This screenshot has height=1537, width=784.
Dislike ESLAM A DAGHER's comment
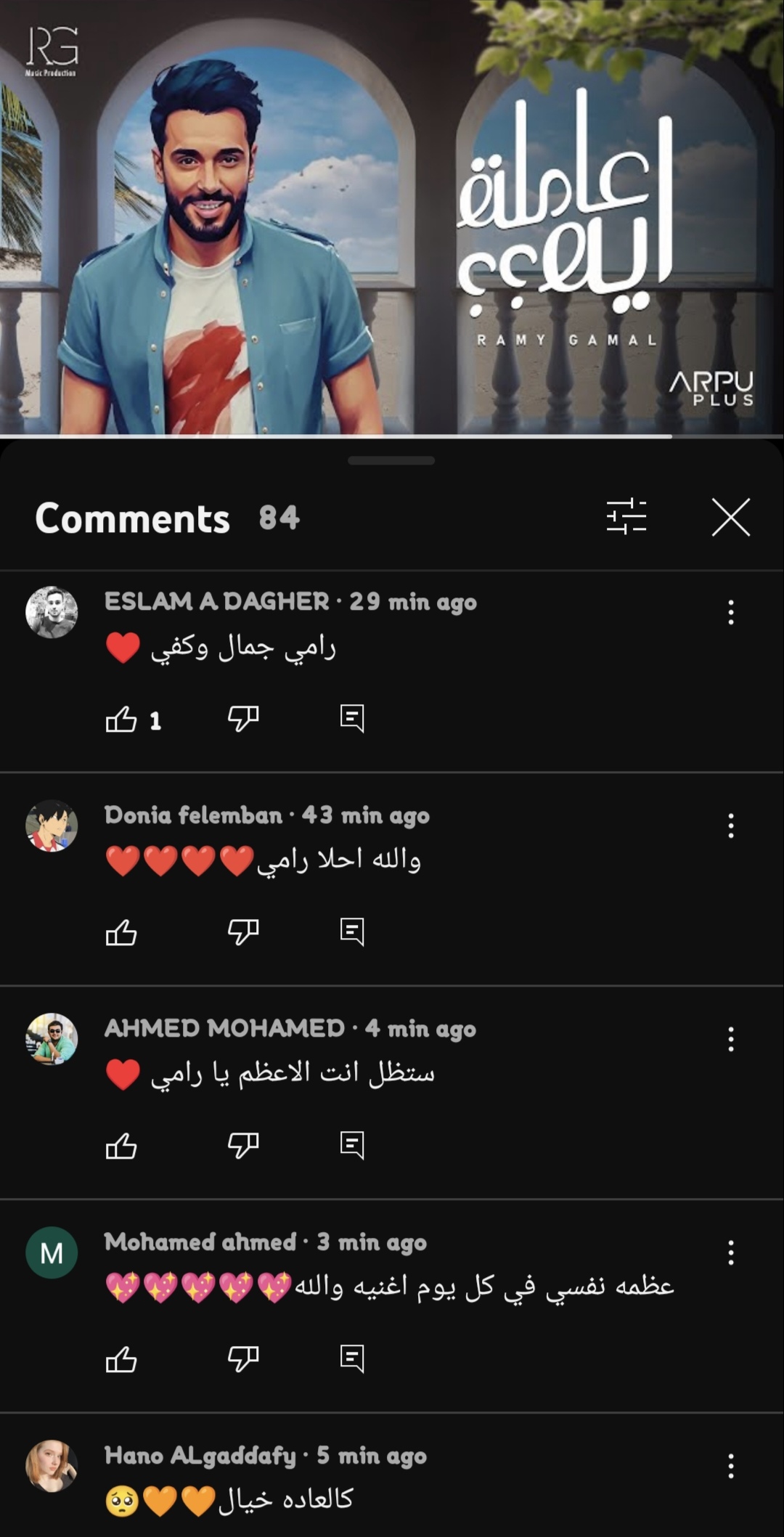(243, 719)
